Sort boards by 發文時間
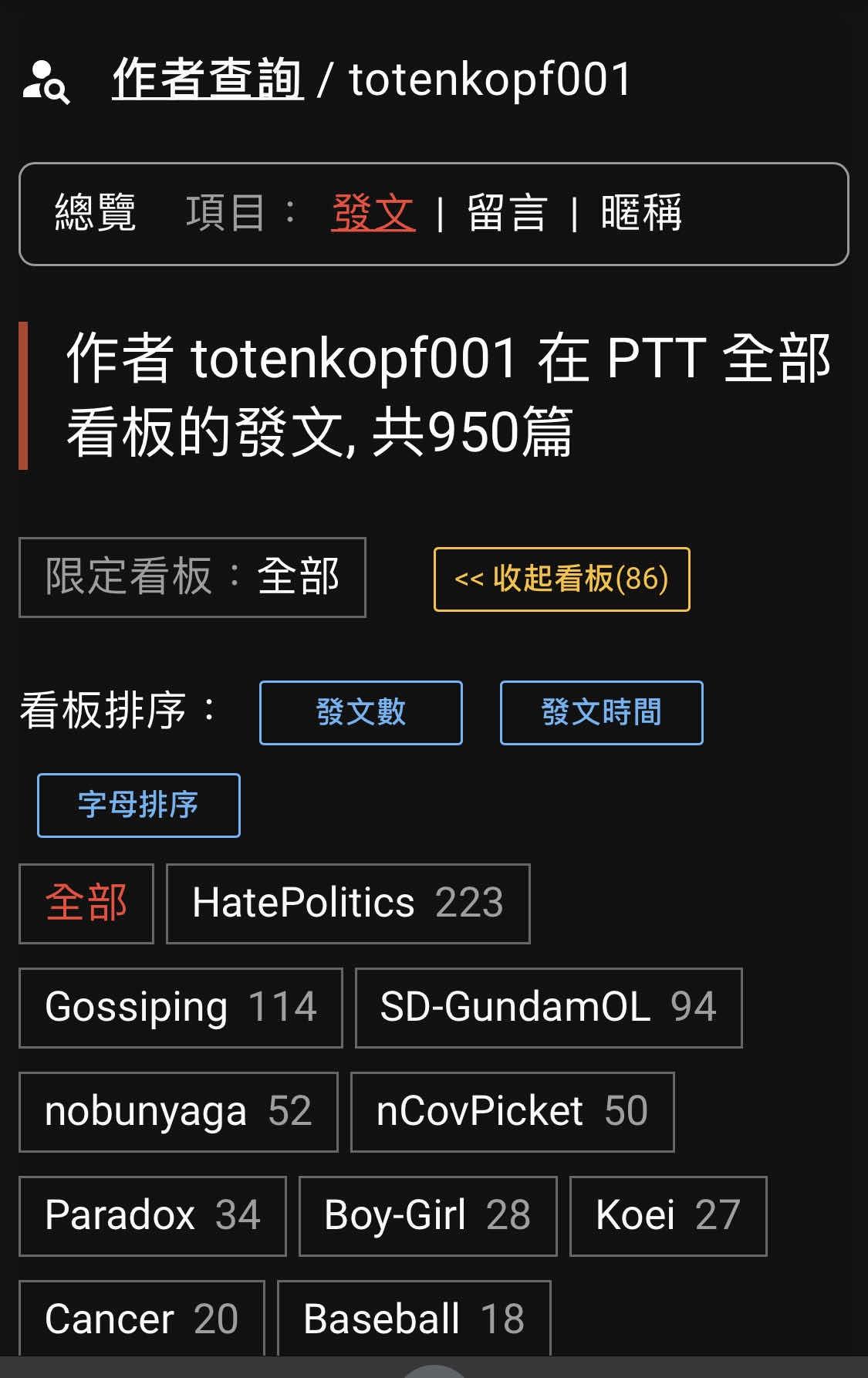Viewport: 868px width, 1378px height. 601,712
